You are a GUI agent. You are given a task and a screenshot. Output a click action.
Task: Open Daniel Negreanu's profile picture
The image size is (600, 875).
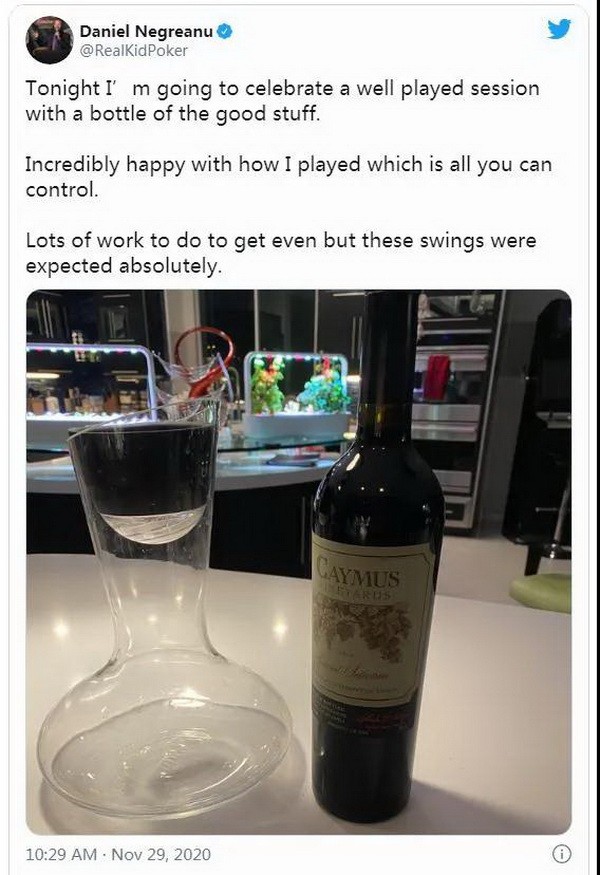tap(48, 40)
